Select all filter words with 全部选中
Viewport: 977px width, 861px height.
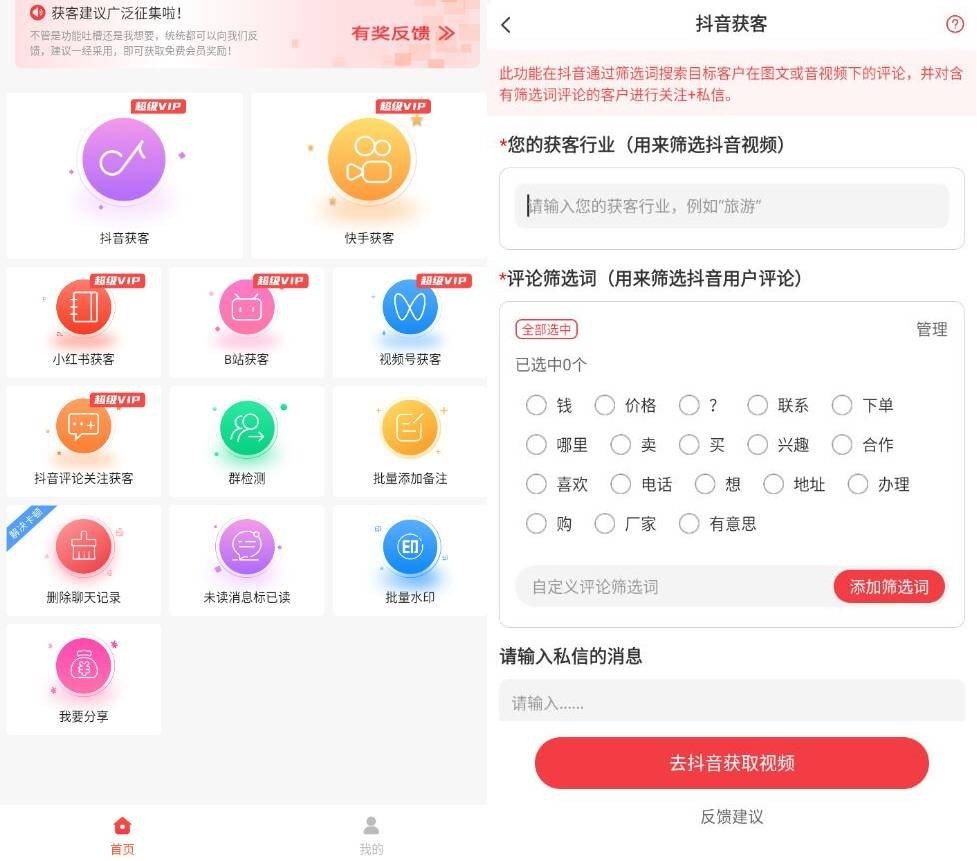[546, 329]
